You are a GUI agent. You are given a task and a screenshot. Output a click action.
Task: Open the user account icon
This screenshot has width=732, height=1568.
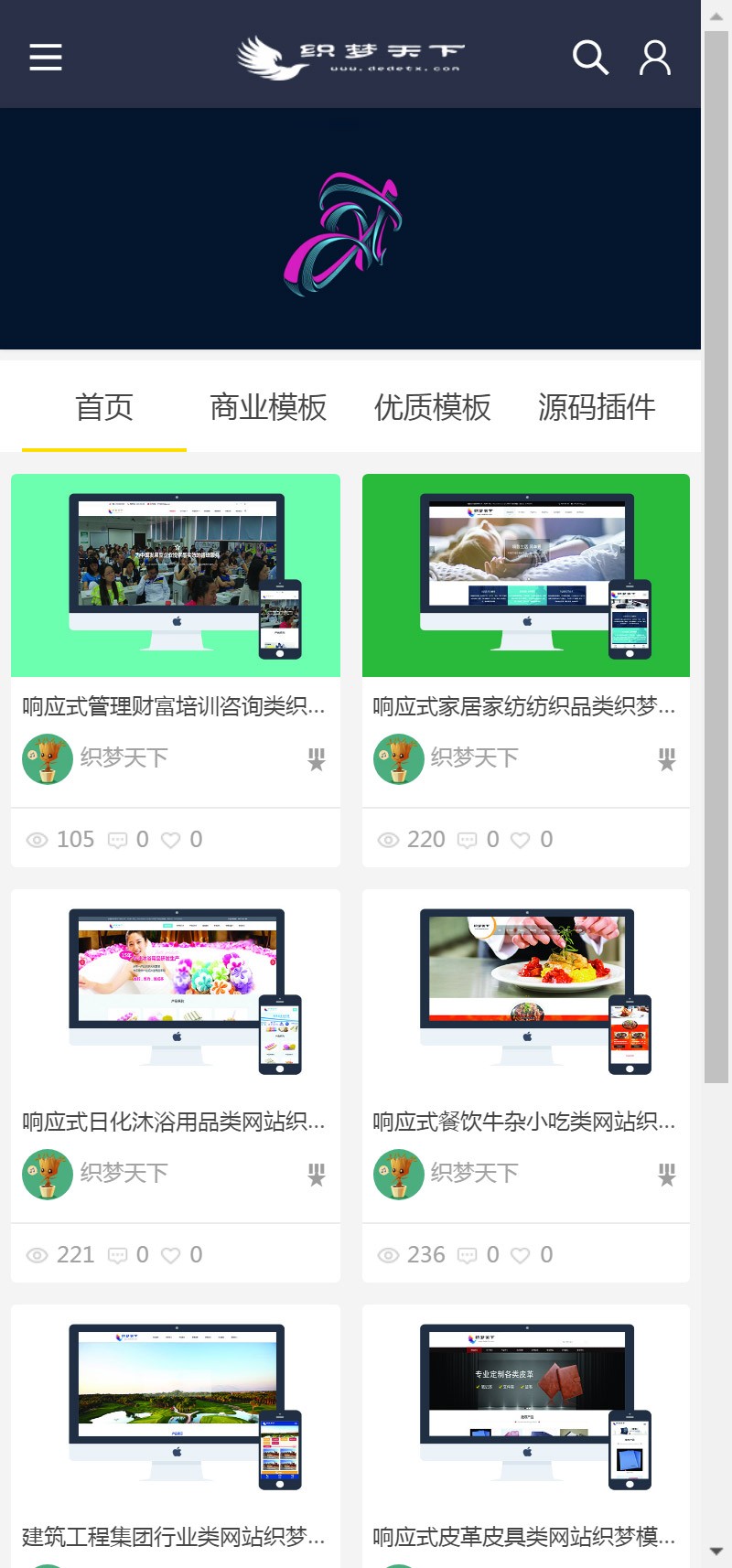pyautogui.click(x=654, y=57)
